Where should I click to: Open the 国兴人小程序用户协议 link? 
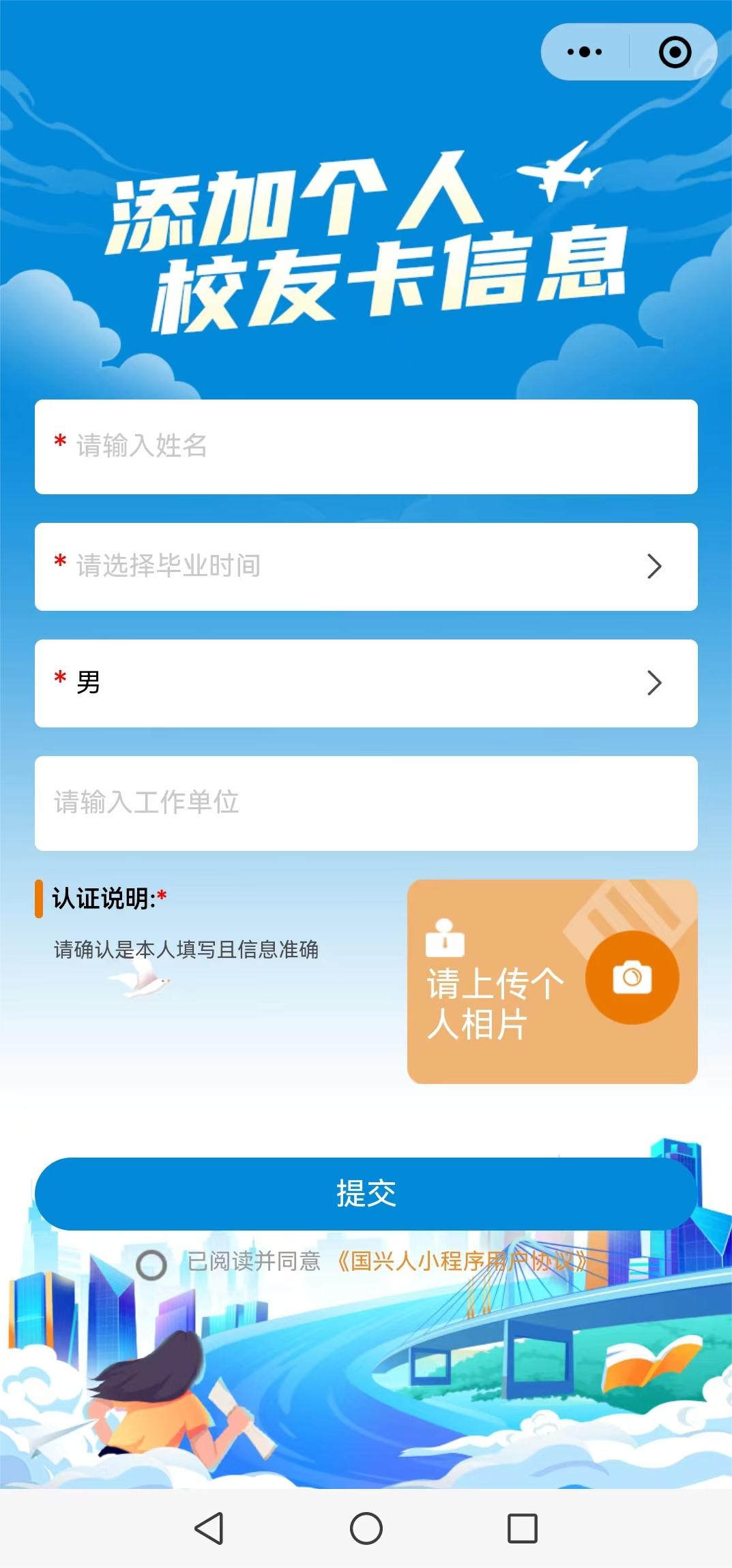pos(461,1262)
